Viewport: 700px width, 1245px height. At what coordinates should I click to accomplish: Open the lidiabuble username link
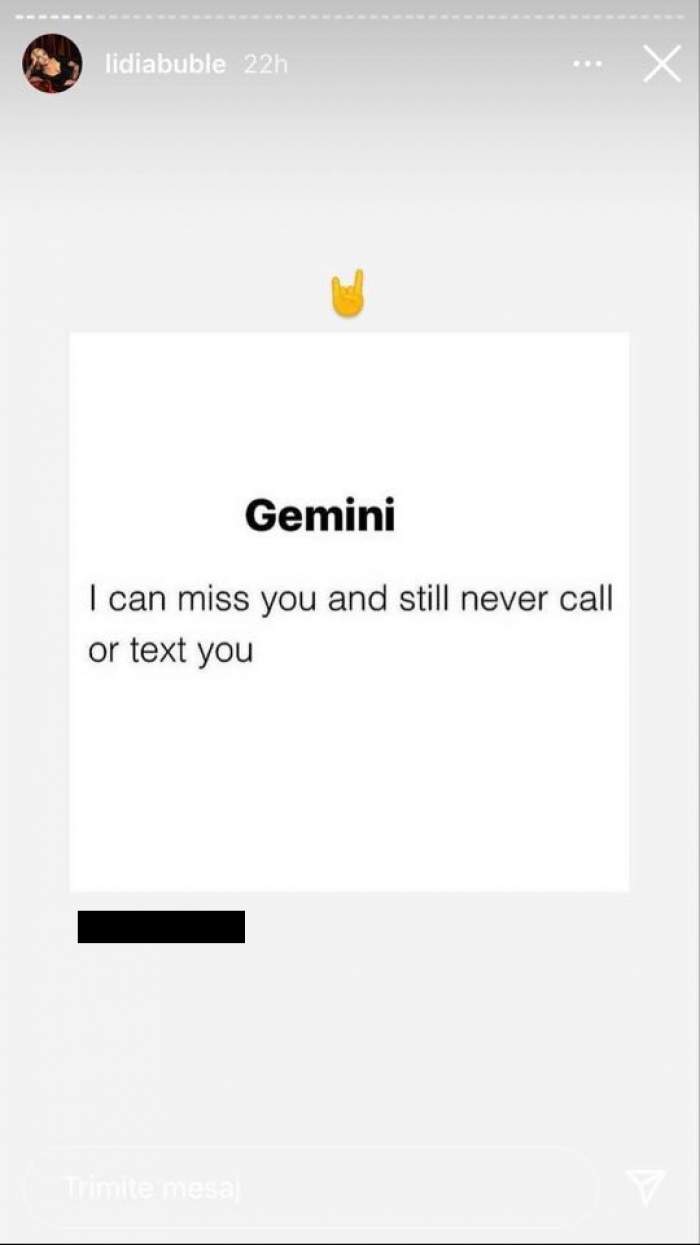point(165,65)
